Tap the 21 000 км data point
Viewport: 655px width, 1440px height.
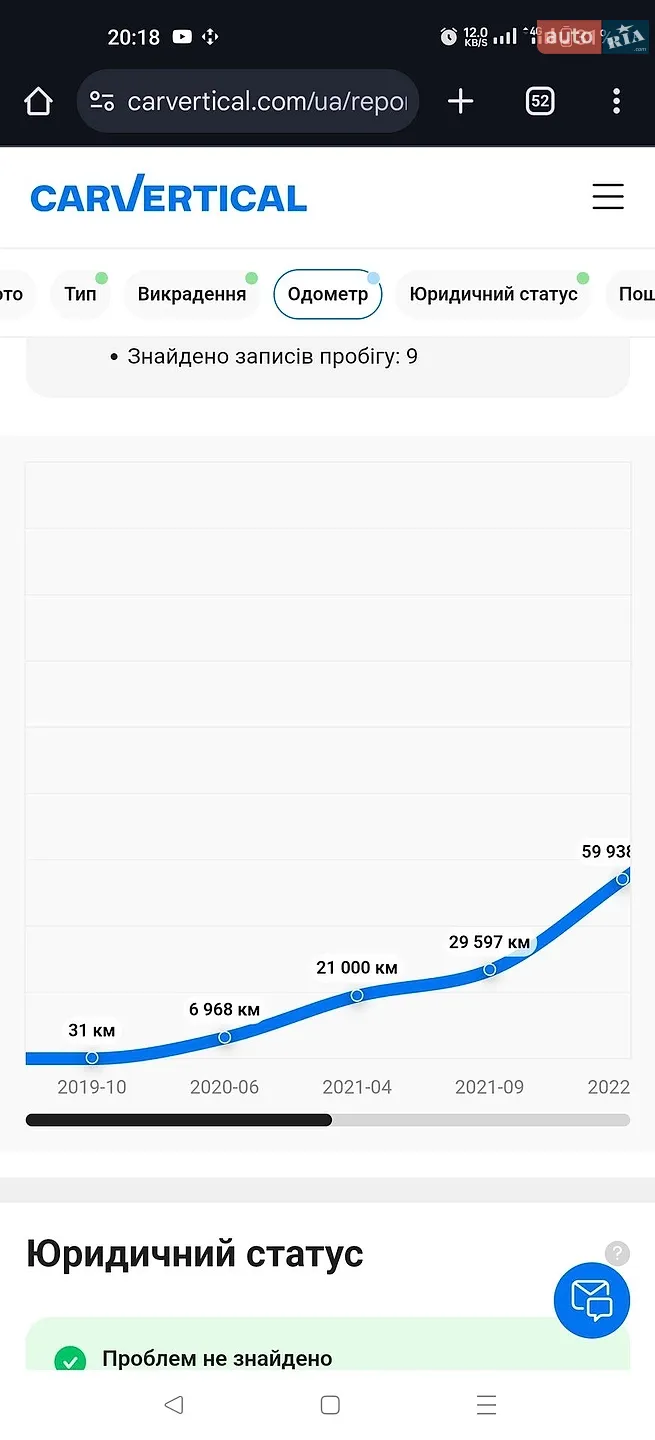pos(357,995)
